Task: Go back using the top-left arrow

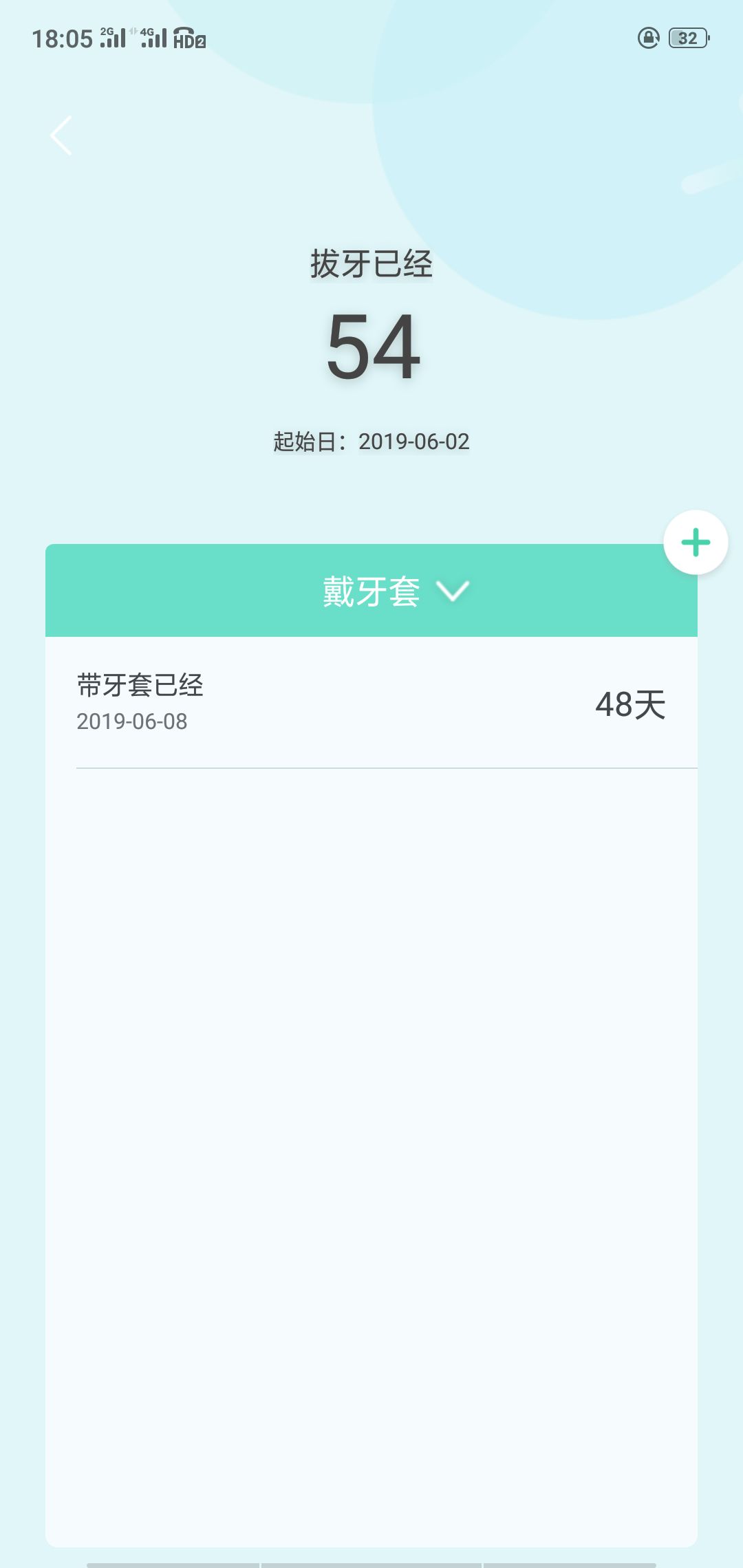Action: pos(61,135)
